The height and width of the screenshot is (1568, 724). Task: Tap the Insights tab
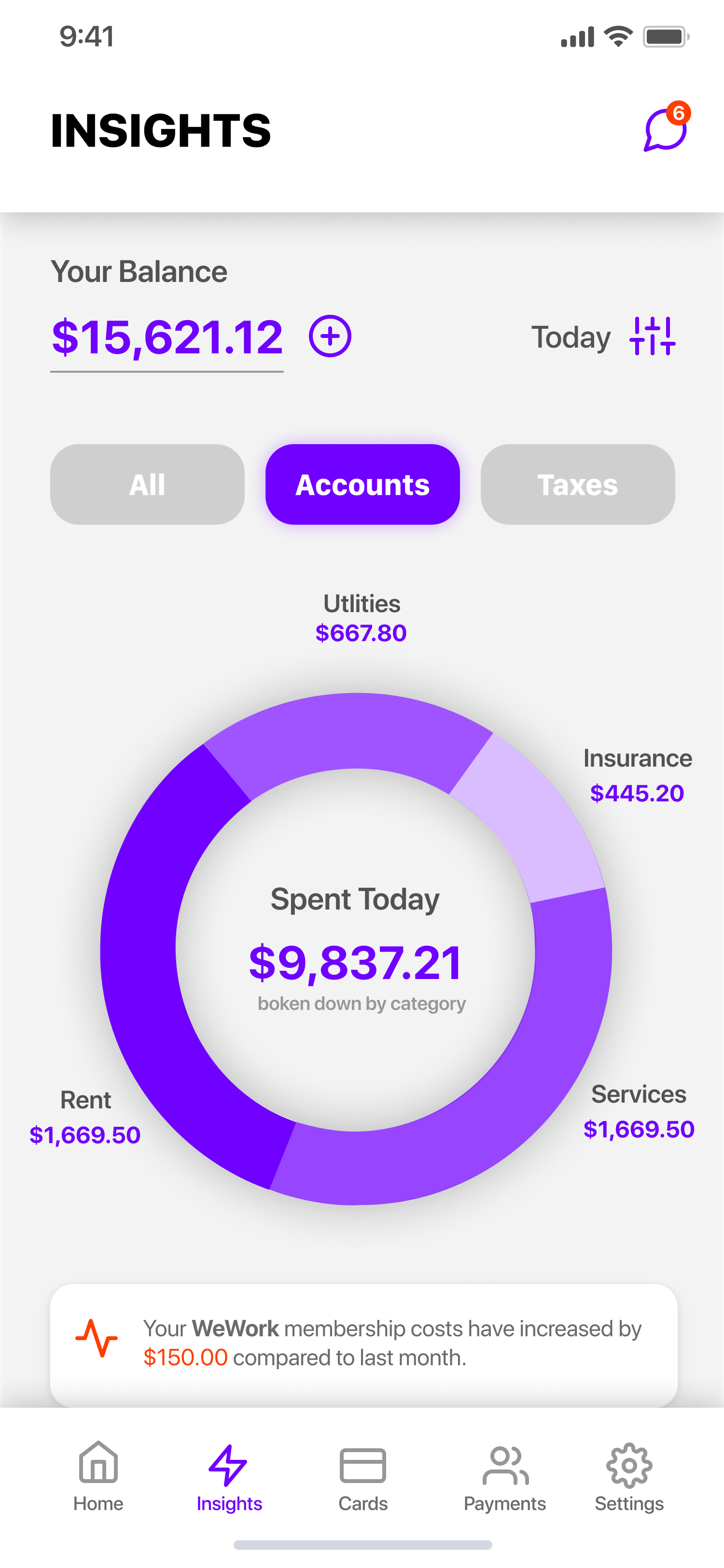(x=229, y=1475)
